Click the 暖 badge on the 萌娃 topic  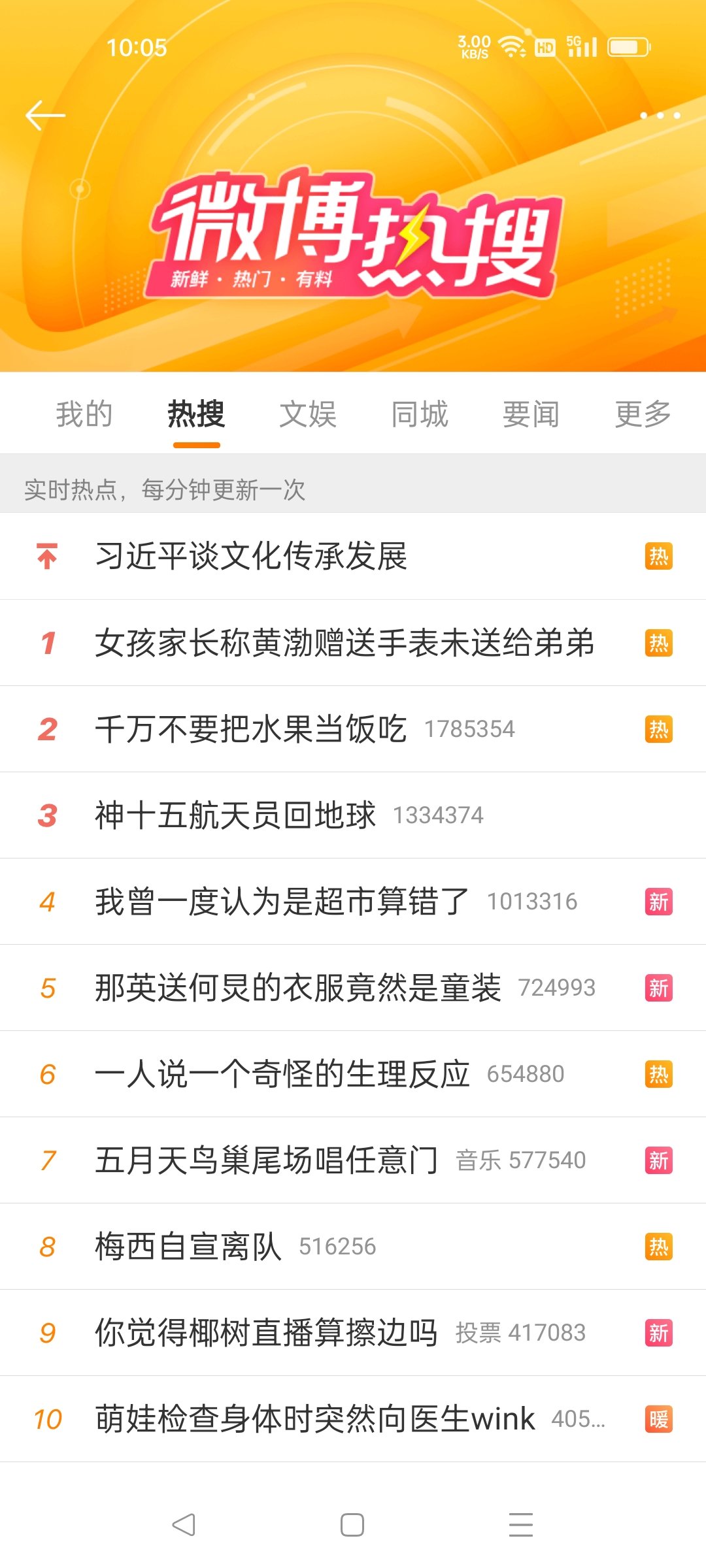point(660,1418)
